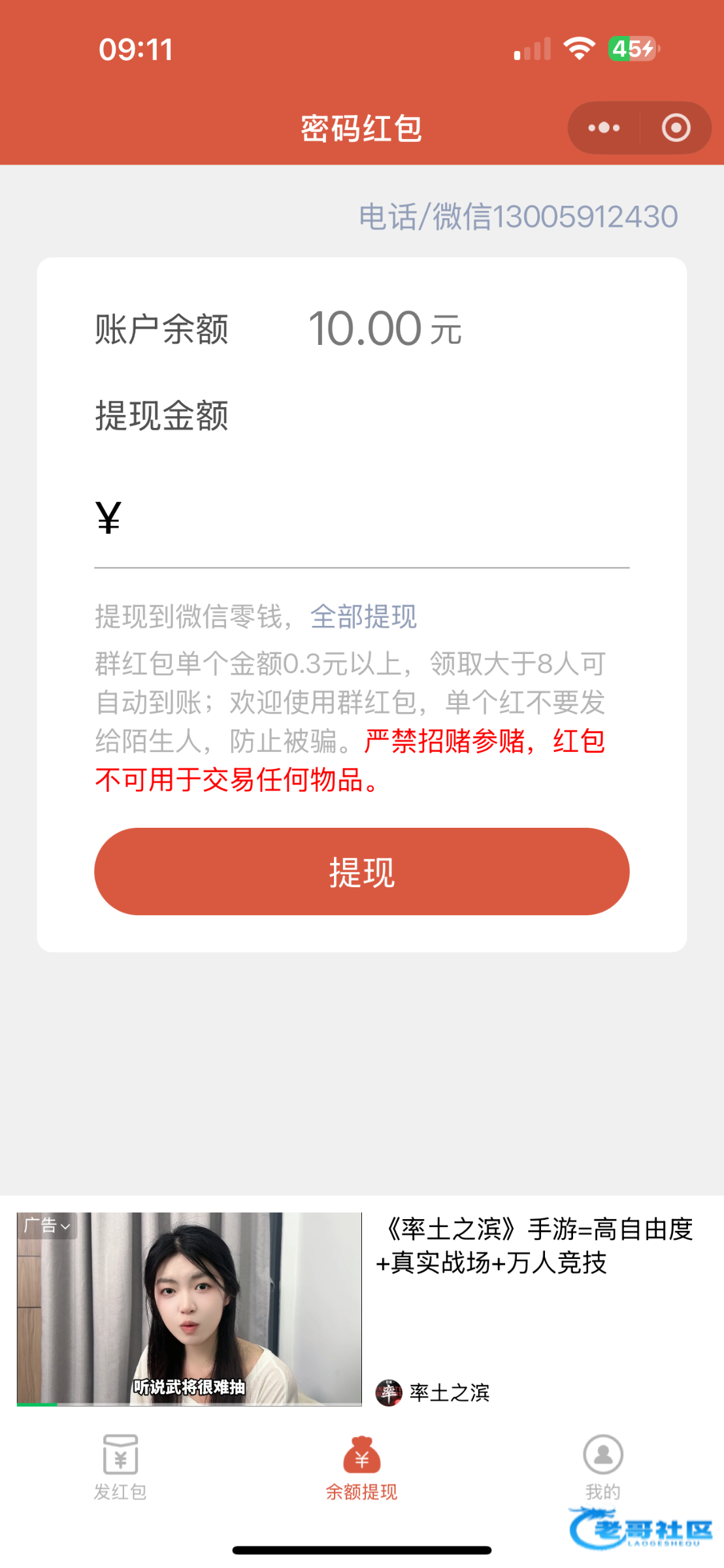724x1568 pixels.
Task: Open the 我的 tab
Action: click(x=602, y=1467)
